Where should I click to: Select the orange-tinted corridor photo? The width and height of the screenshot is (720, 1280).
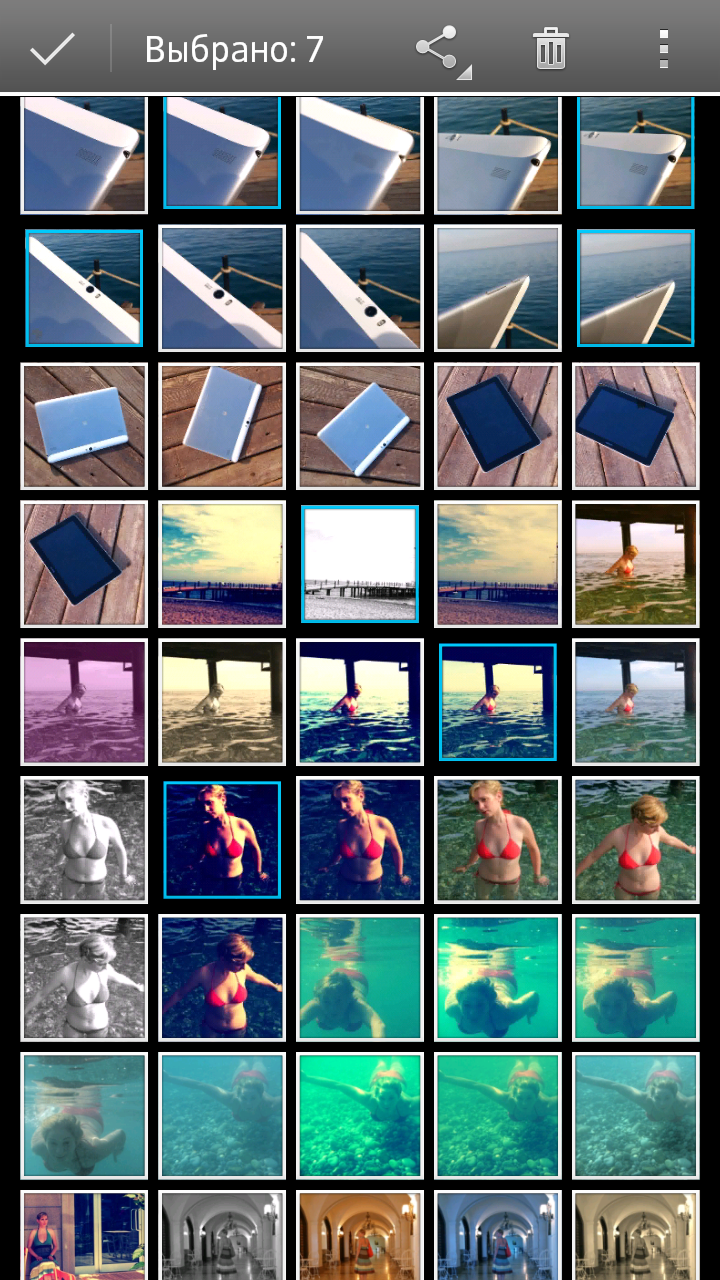pyautogui.click(x=360, y=1235)
